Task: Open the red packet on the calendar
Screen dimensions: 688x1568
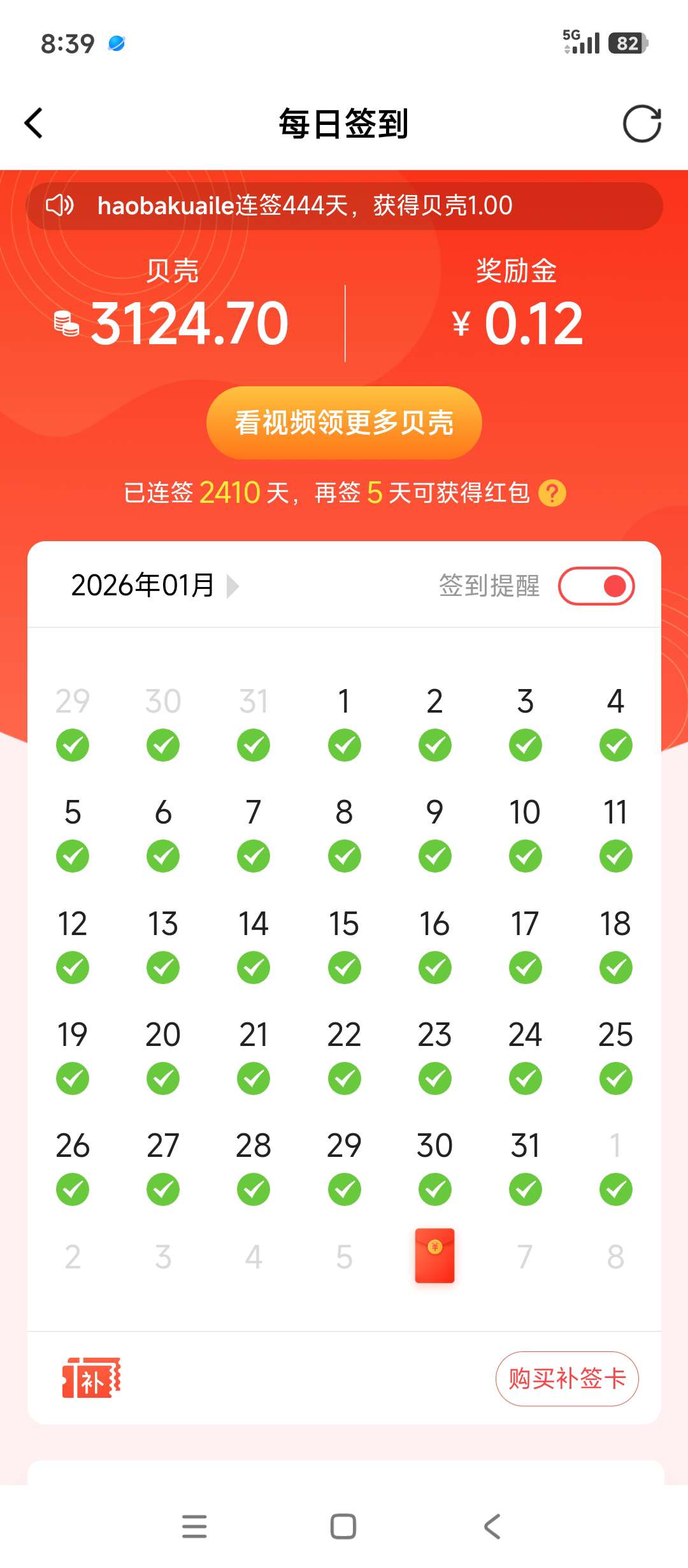Action: pyautogui.click(x=434, y=1256)
